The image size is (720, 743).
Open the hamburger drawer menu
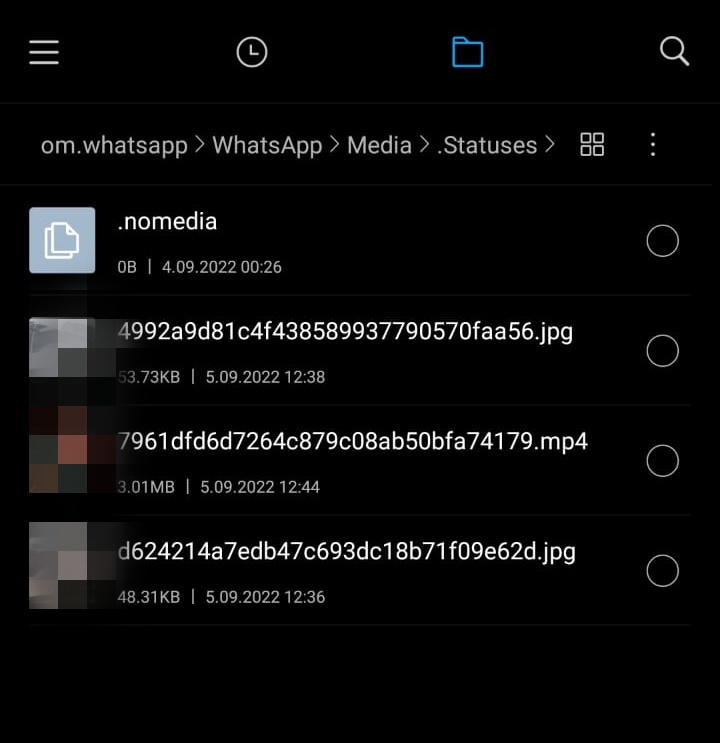click(x=44, y=52)
